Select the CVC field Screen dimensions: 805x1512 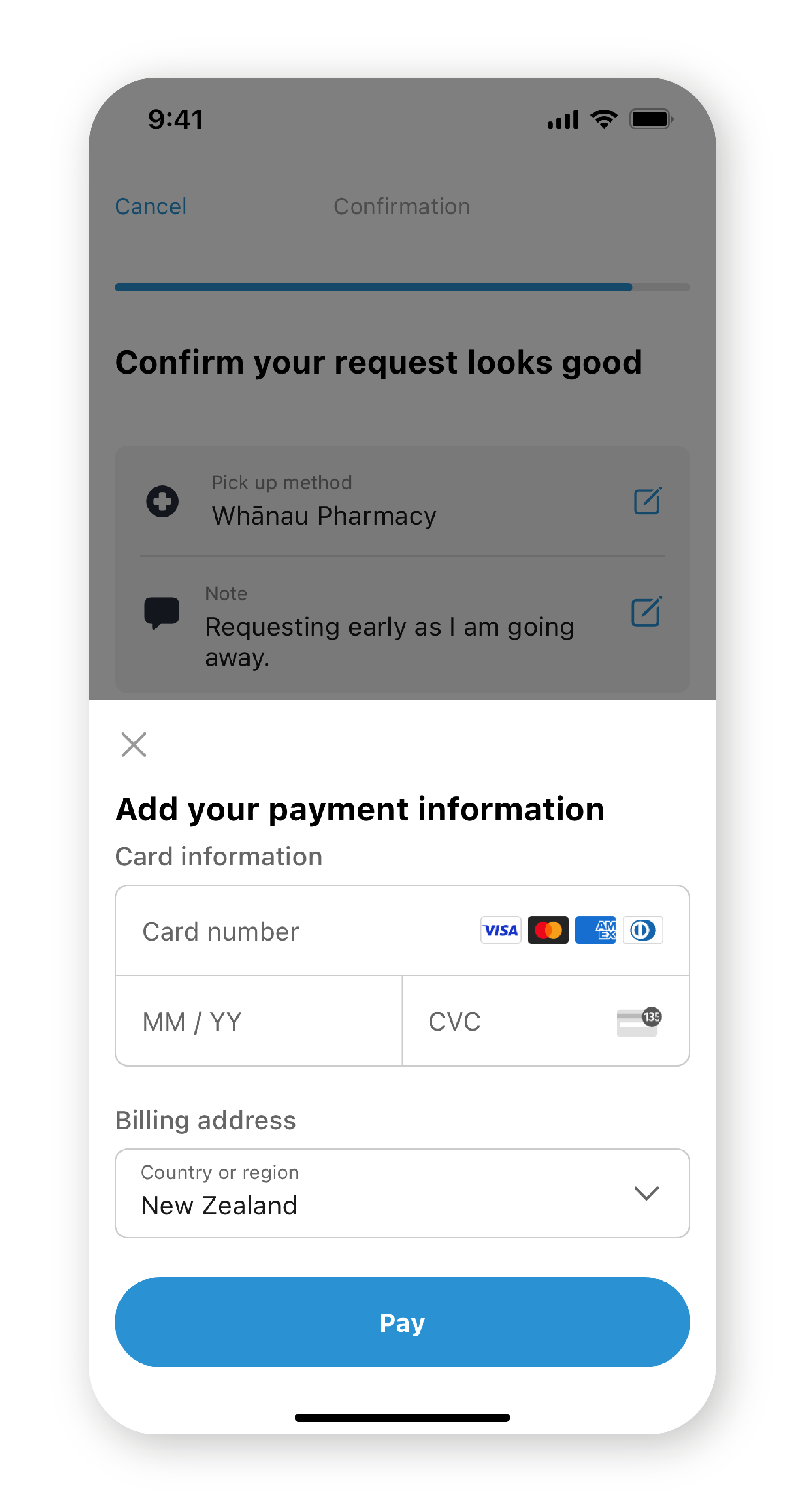(x=546, y=1021)
